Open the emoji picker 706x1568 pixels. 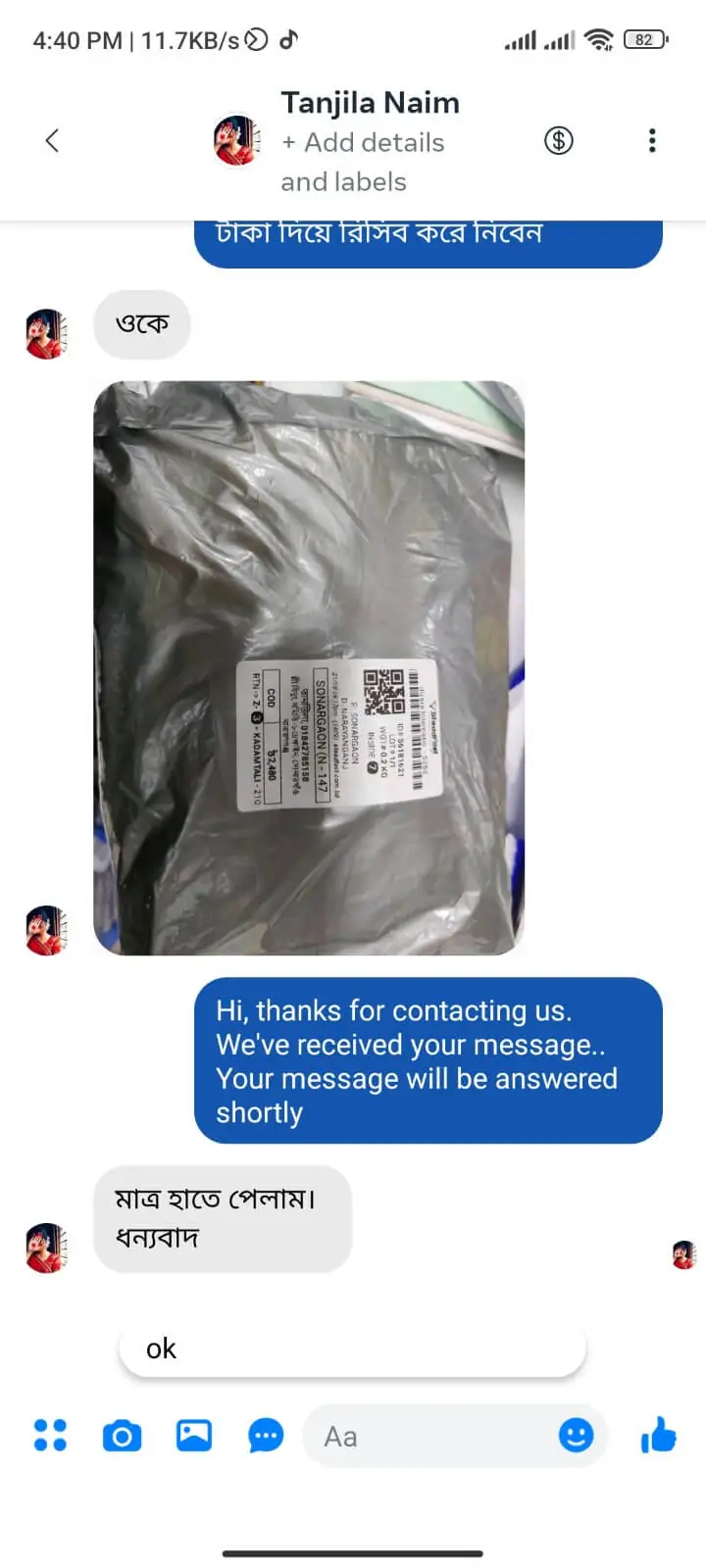pyautogui.click(x=576, y=1436)
